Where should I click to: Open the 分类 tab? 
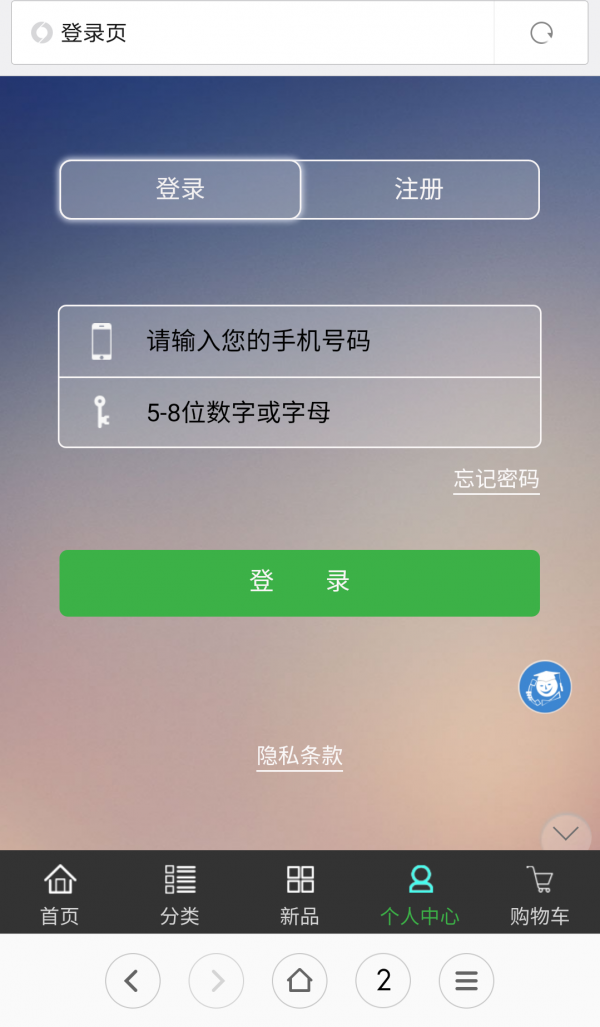click(180, 894)
